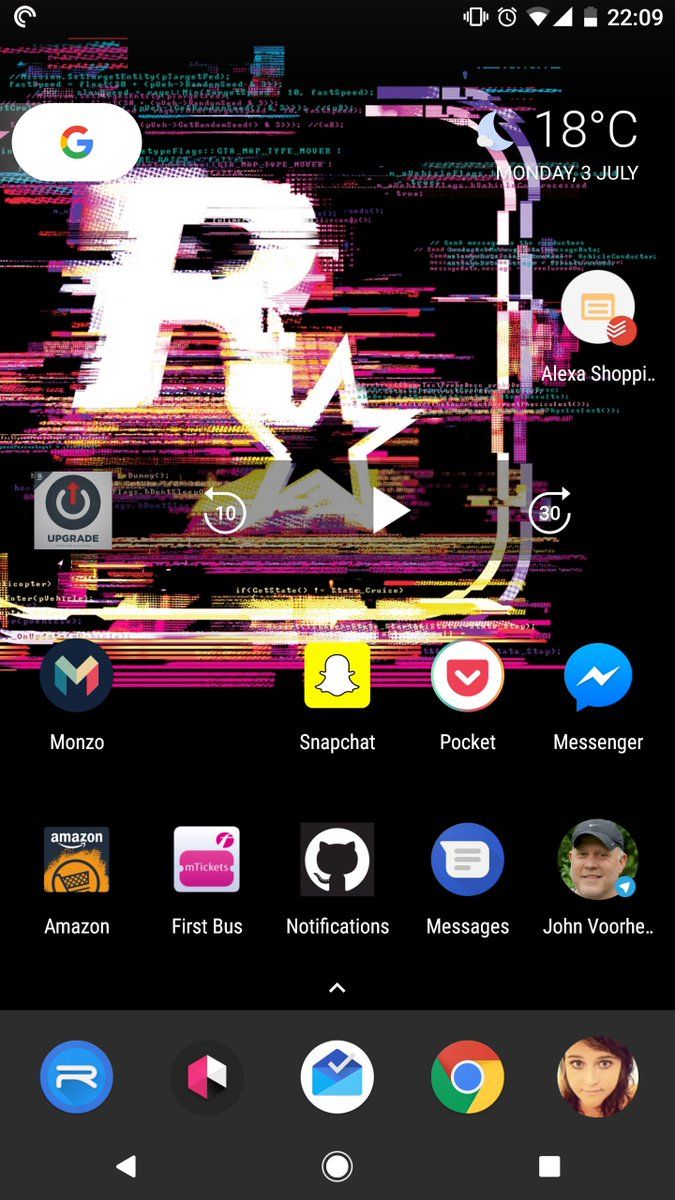Launch the Monzo app
675x1200 pixels.
tap(77, 676)
